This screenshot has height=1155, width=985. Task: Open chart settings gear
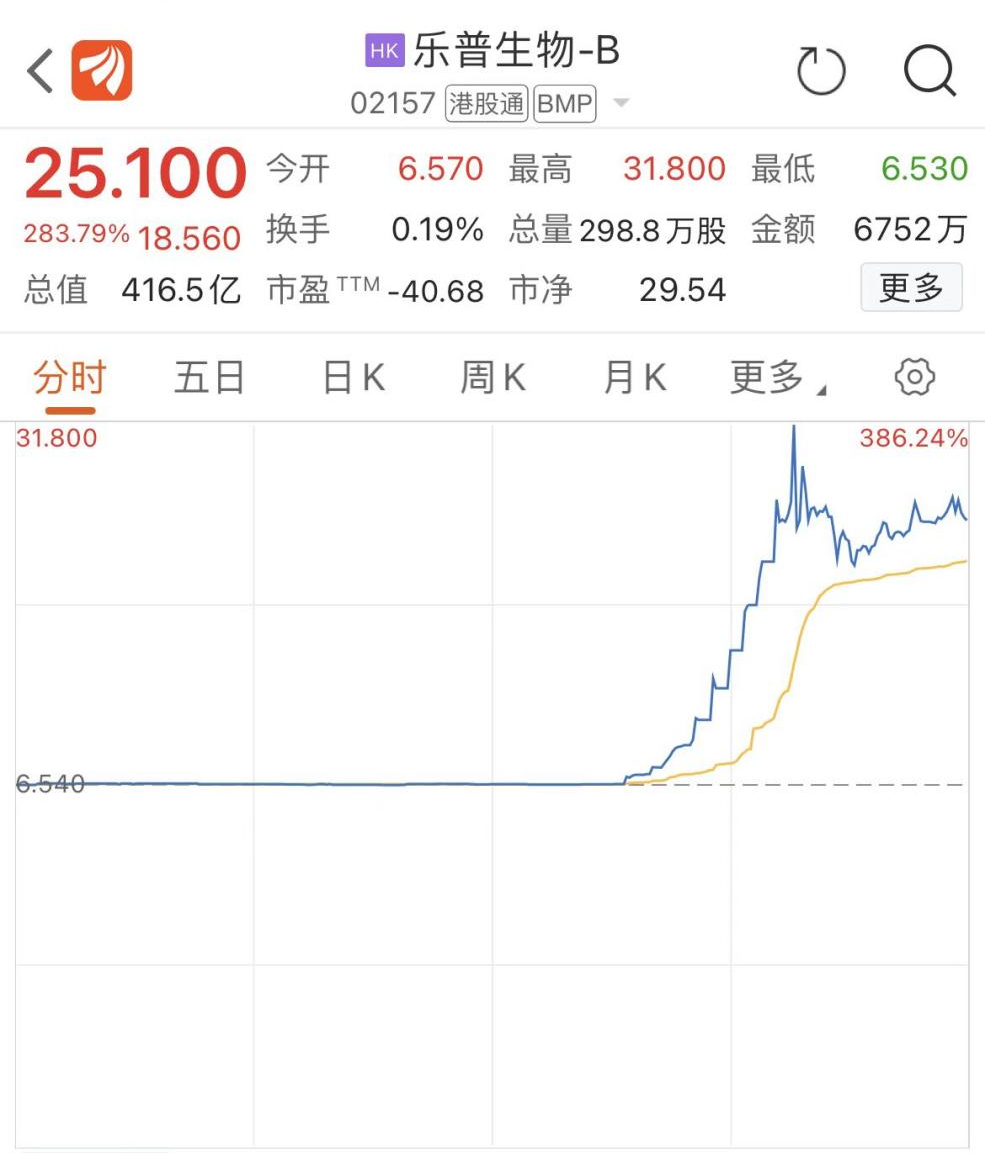click(914, 378)
